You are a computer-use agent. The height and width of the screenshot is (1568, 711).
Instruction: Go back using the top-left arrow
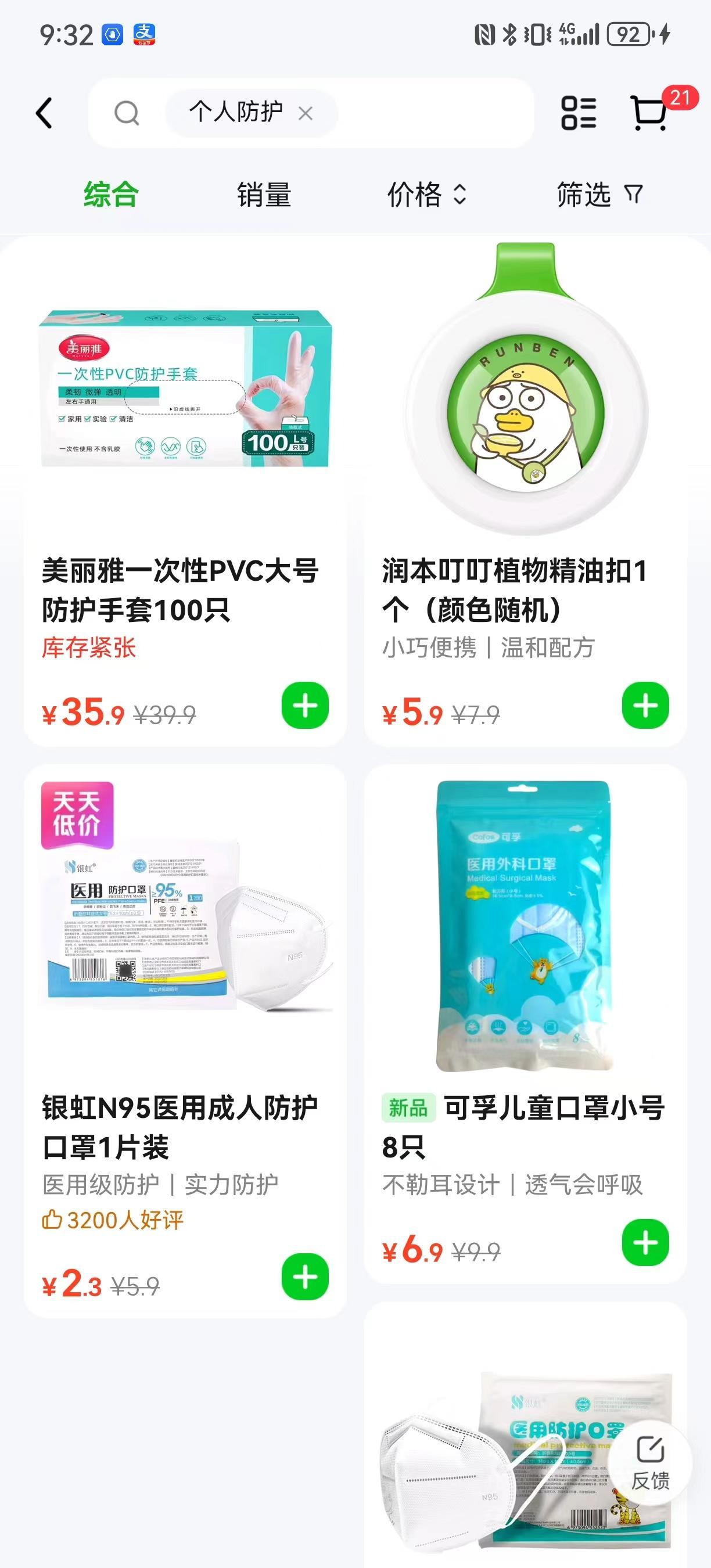tap(44, 113)
